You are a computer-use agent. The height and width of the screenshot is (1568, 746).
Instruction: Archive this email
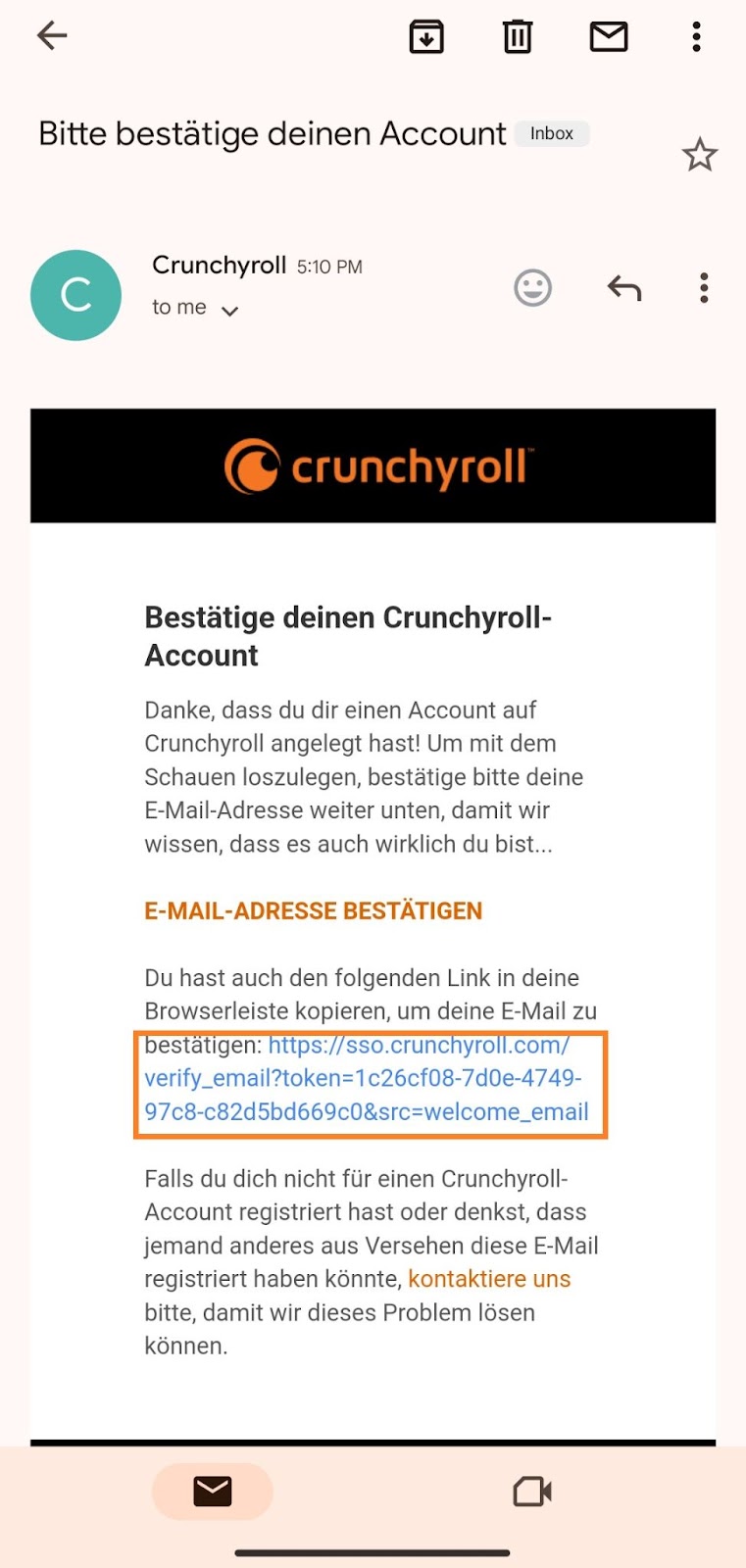pyautogui.click(x=425, y=37)
